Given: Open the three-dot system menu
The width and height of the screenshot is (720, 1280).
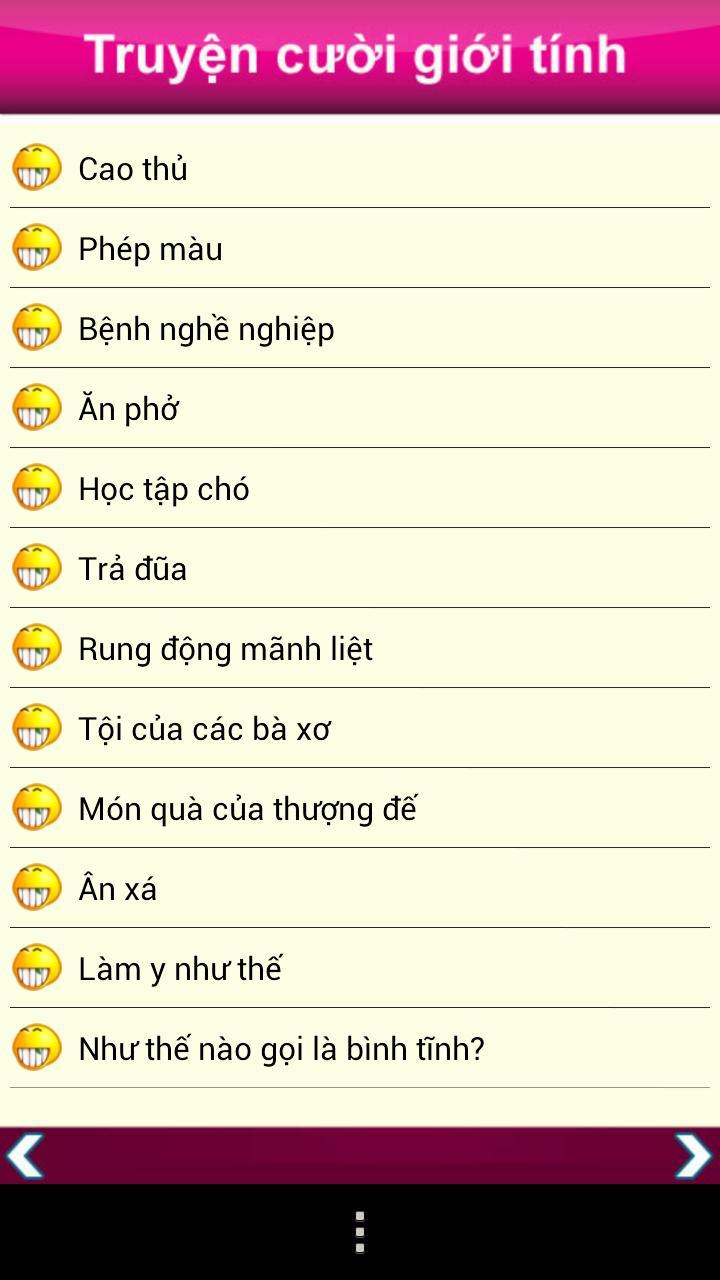Looking at the screenshot, I should point(360,1232).
